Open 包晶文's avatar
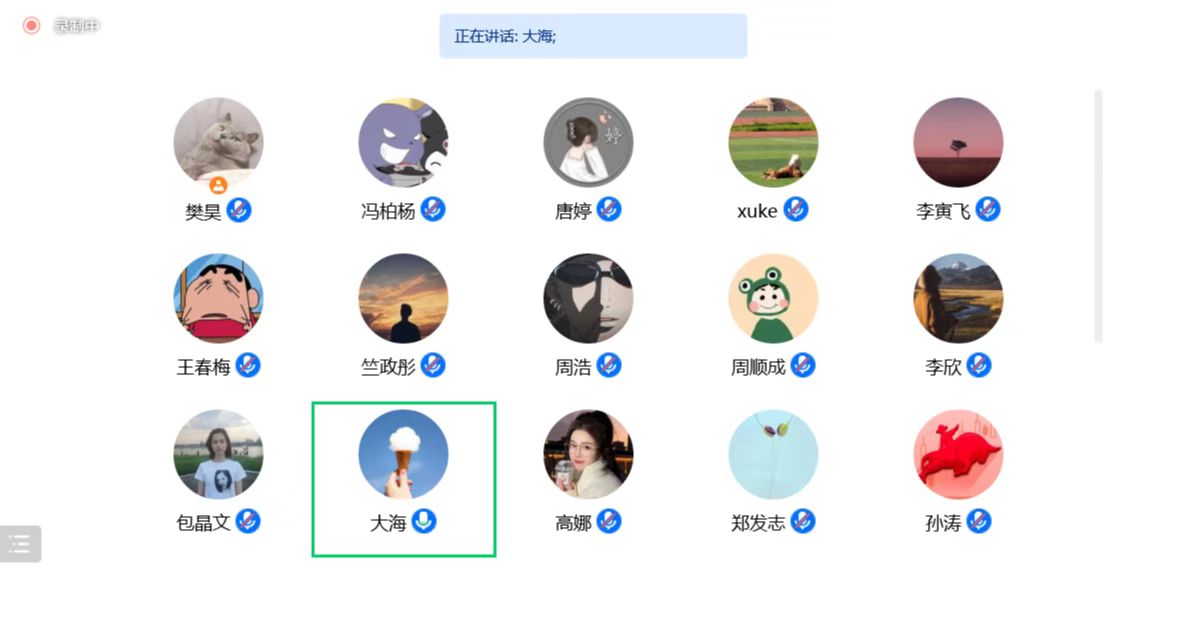This screenshot has width=1180, height=642. click(x=218, y=454)
